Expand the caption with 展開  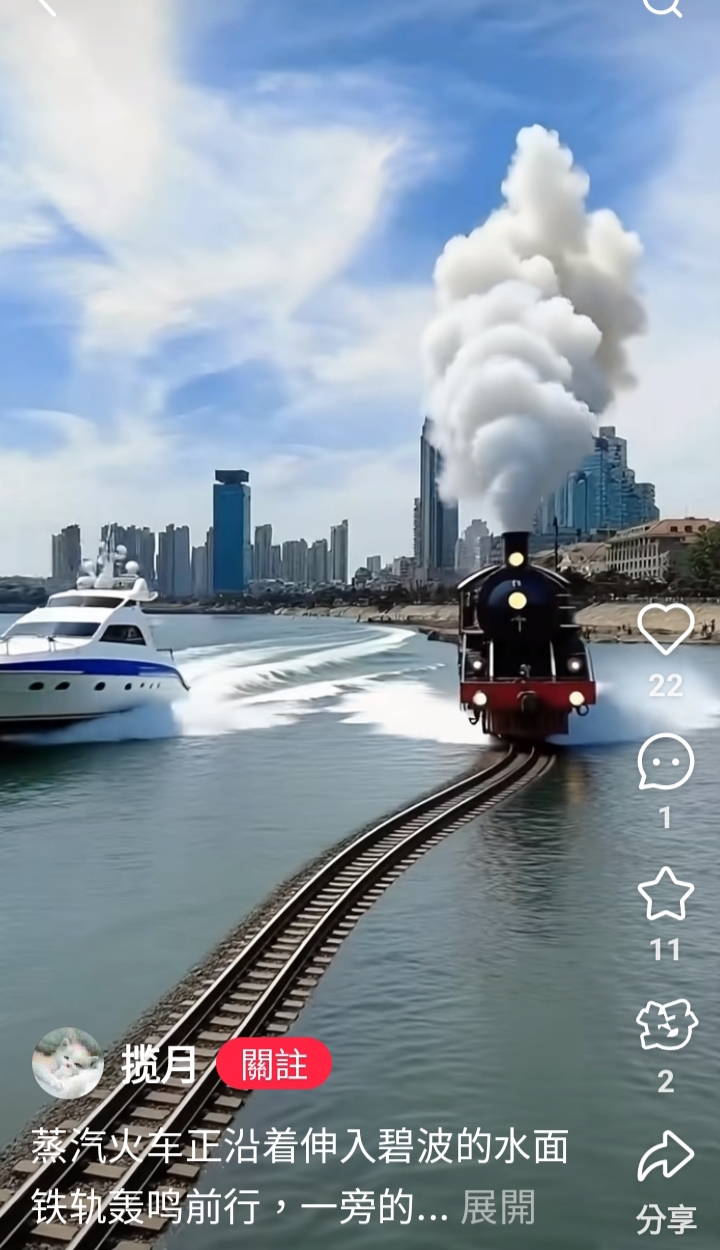(497, 1207)
